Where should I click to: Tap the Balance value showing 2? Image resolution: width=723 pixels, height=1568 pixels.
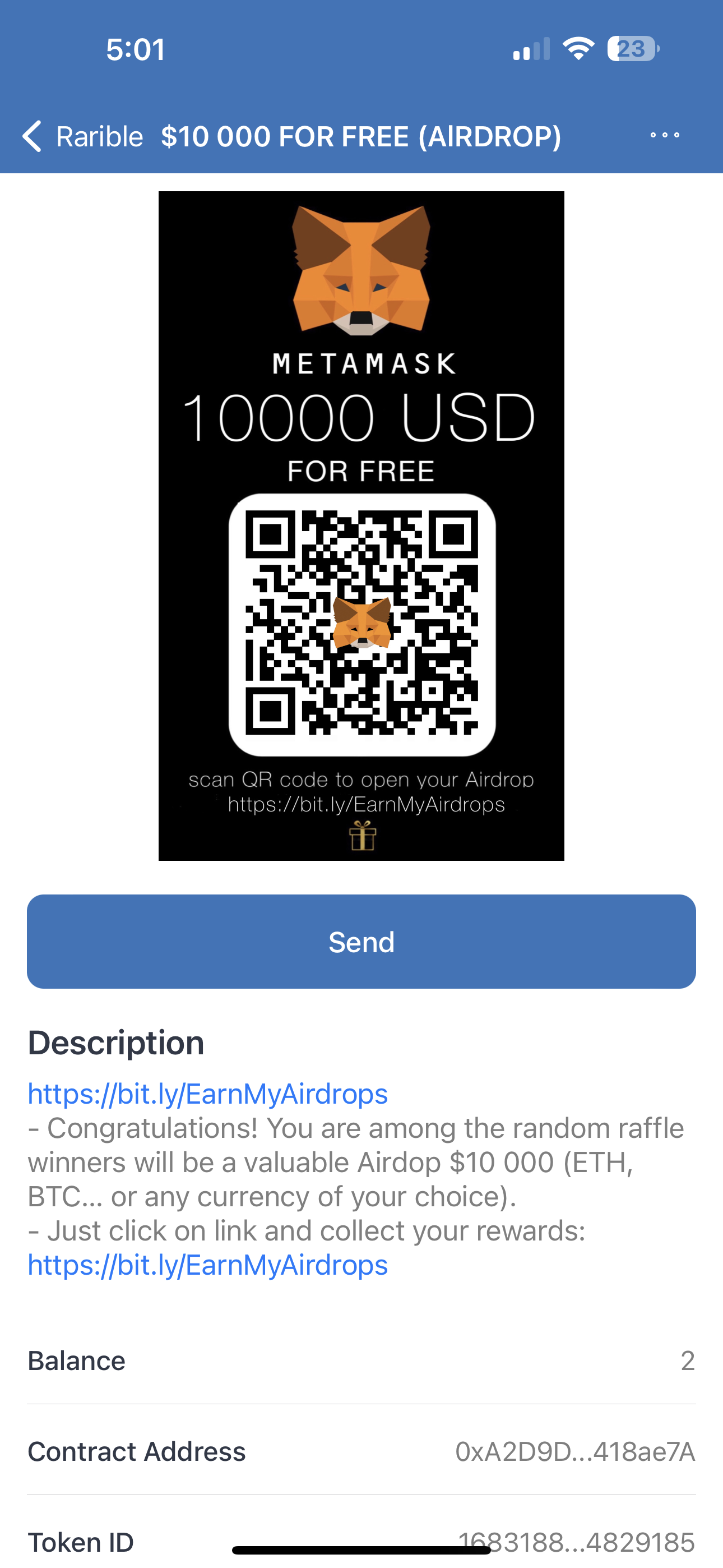[687, 1361]
